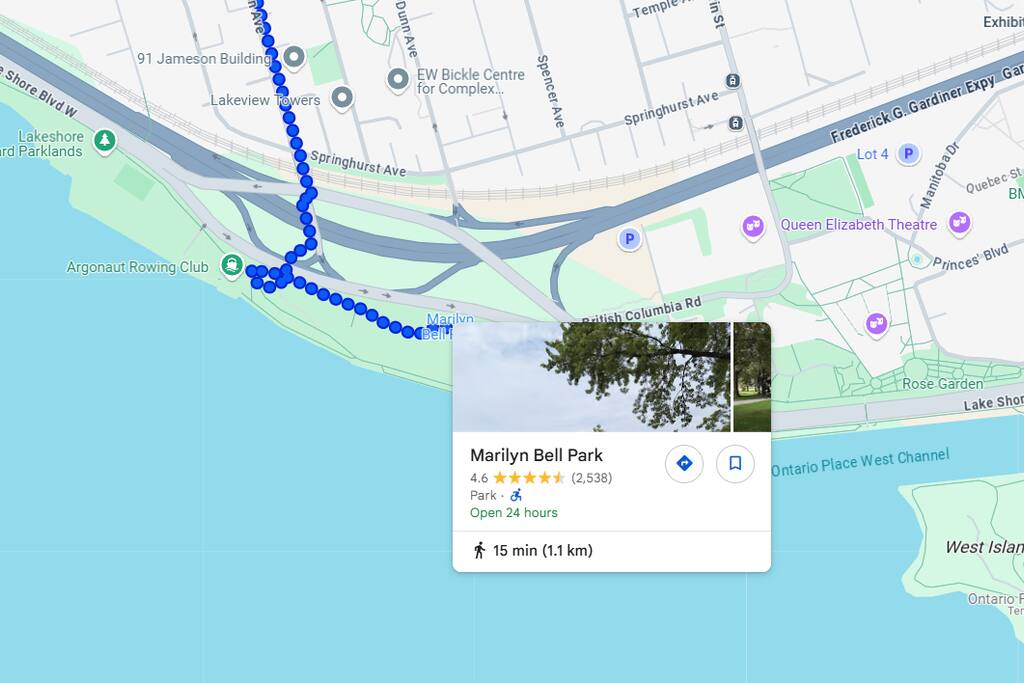The height and width of the screenshot is (683, 1024).
Task: Save Marilyn Bell Park bookmark
Action: 735,463
